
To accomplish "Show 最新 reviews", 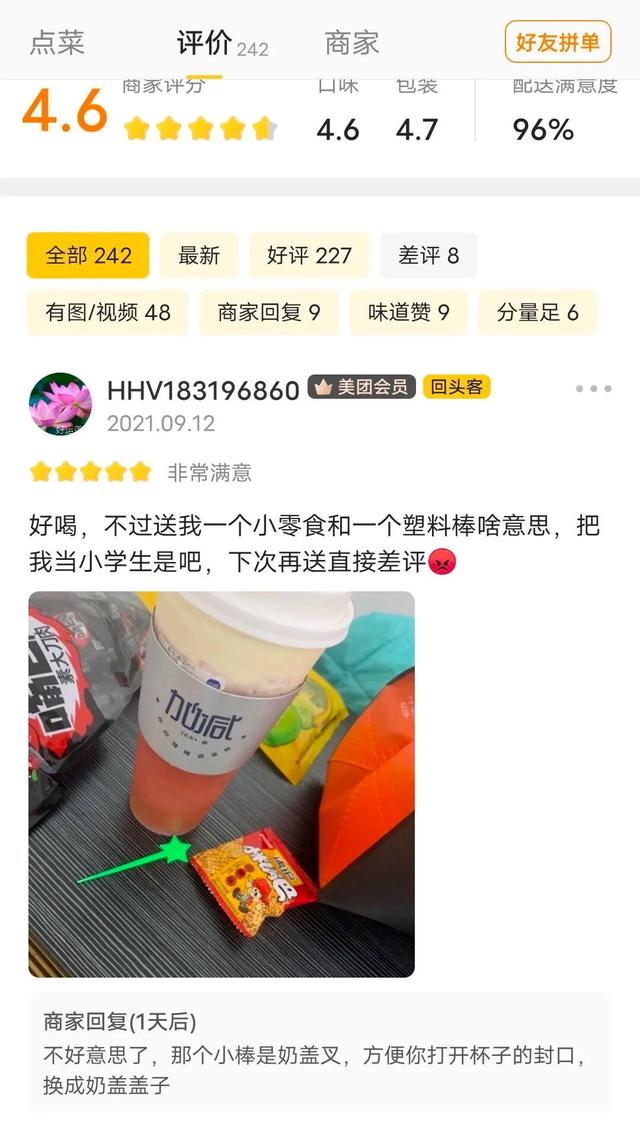I will (198, 256).
